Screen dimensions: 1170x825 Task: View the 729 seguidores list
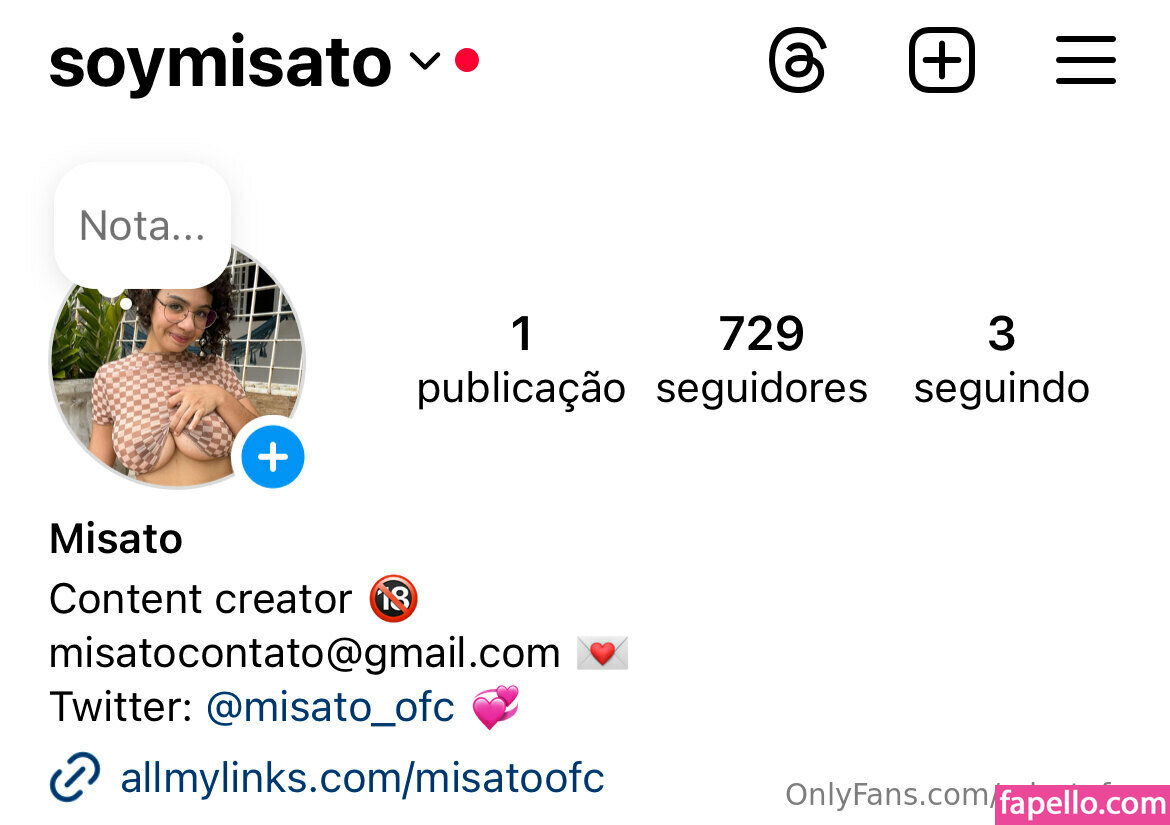coord(761,360)
